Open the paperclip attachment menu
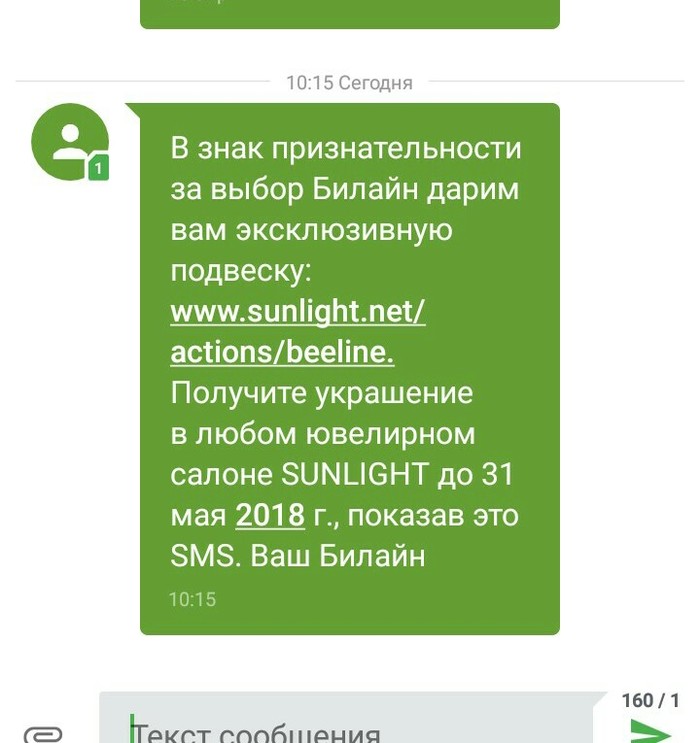The height and width of the screenshot is (743, 700). [x=42, y=733]
